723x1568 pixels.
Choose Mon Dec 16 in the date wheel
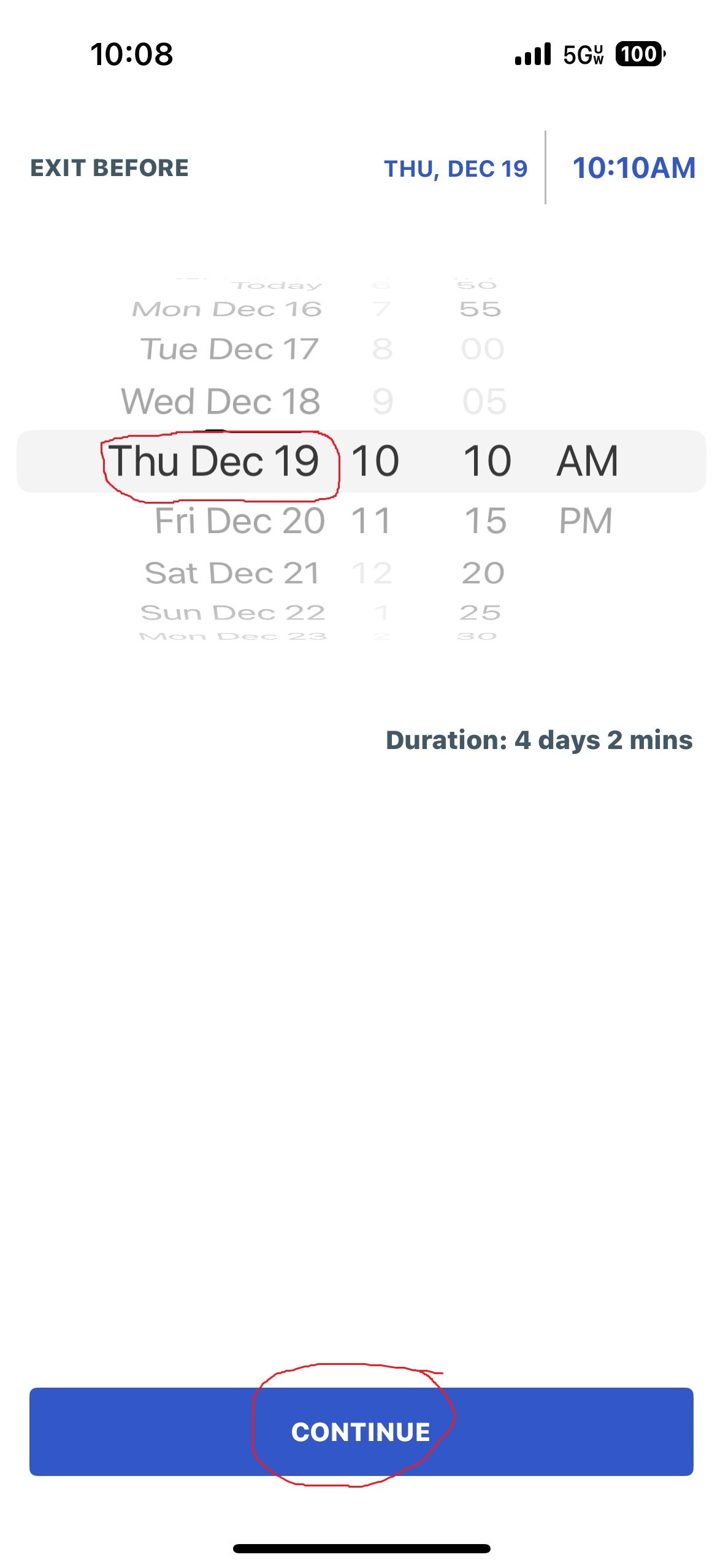coord(227,309)
